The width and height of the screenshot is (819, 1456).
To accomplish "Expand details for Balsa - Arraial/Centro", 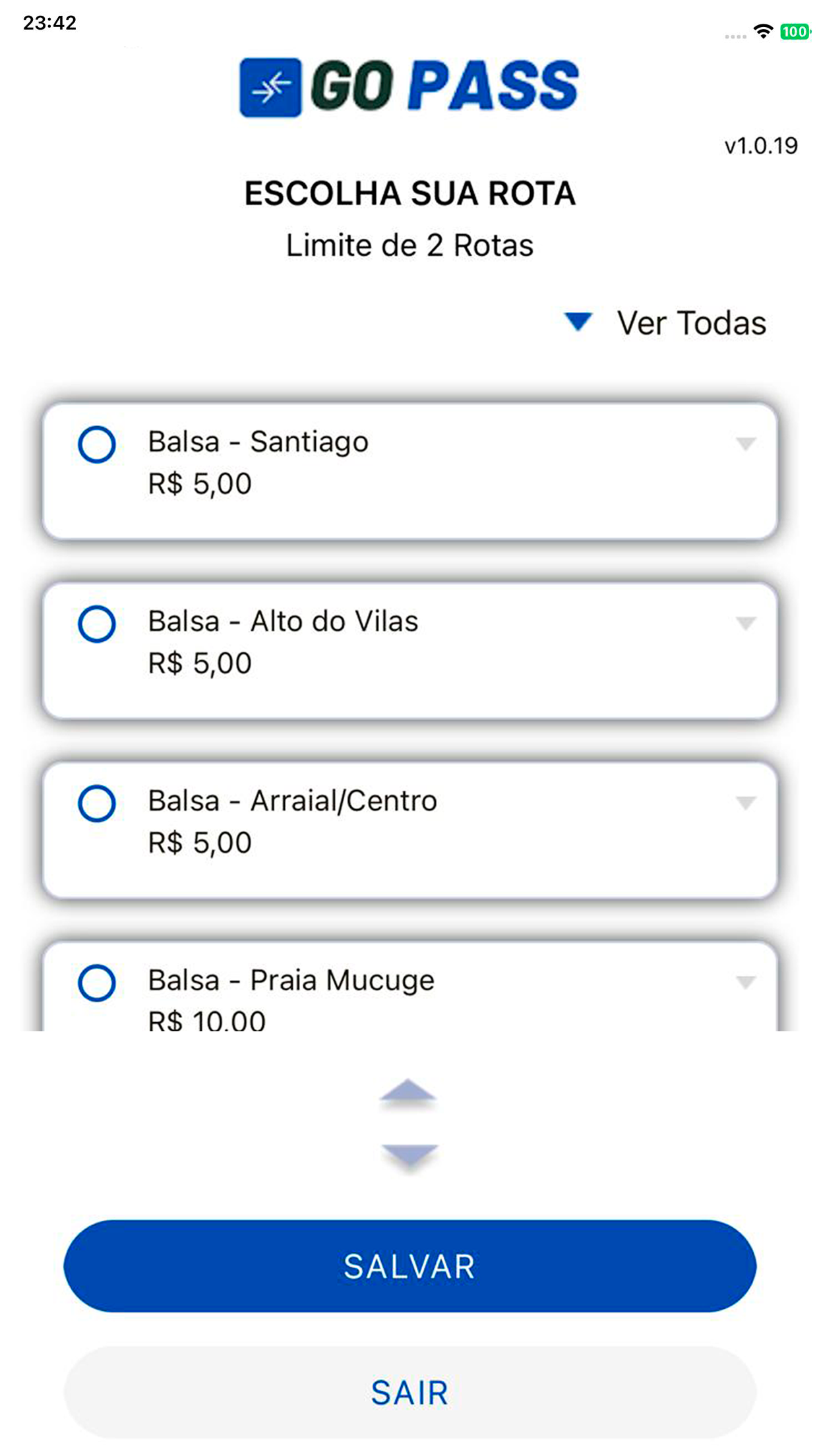I will pos(746,803).
